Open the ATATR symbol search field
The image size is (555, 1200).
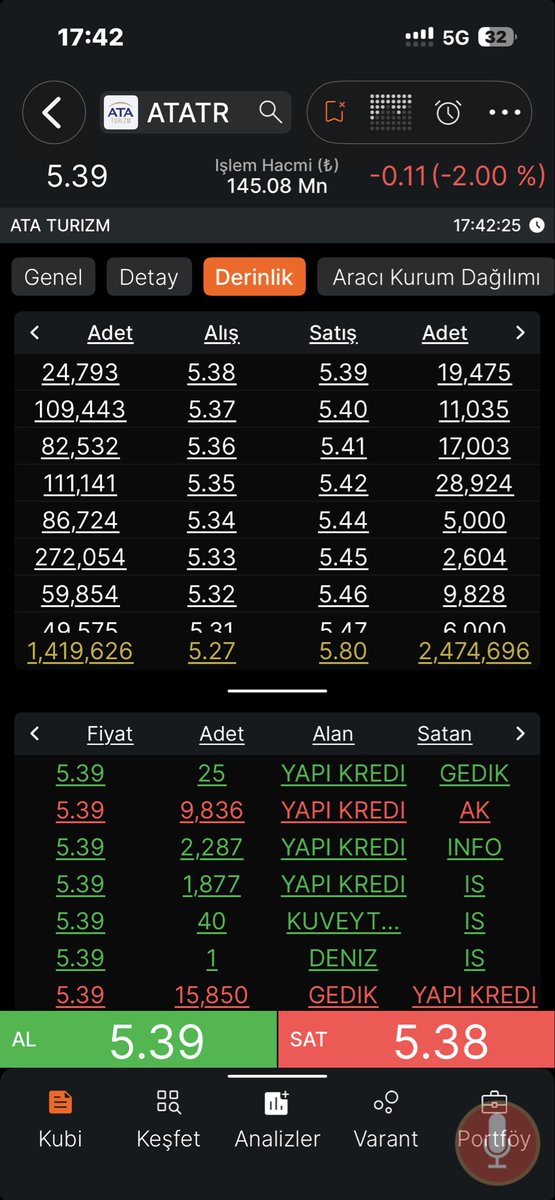pos(195,113)
